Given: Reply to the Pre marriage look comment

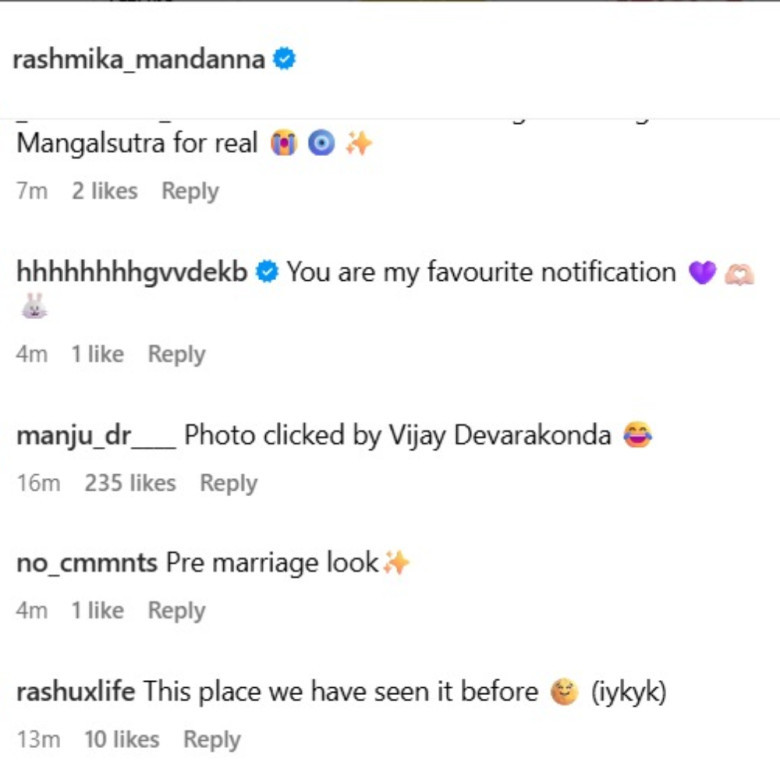Looking at the screenshot, I should [x=176, y=611].
